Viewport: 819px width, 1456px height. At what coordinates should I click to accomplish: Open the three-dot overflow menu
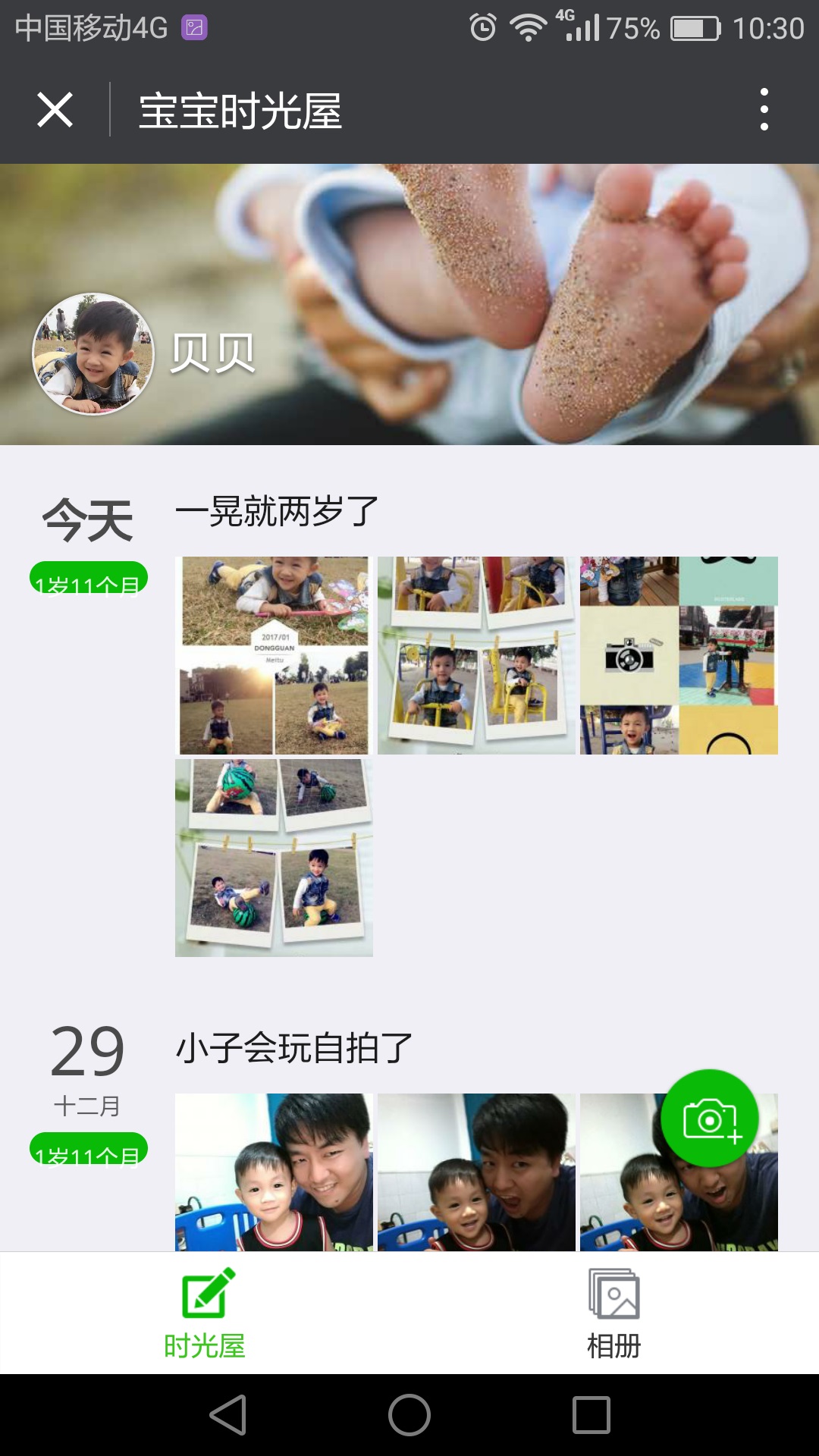click(764, 110)
